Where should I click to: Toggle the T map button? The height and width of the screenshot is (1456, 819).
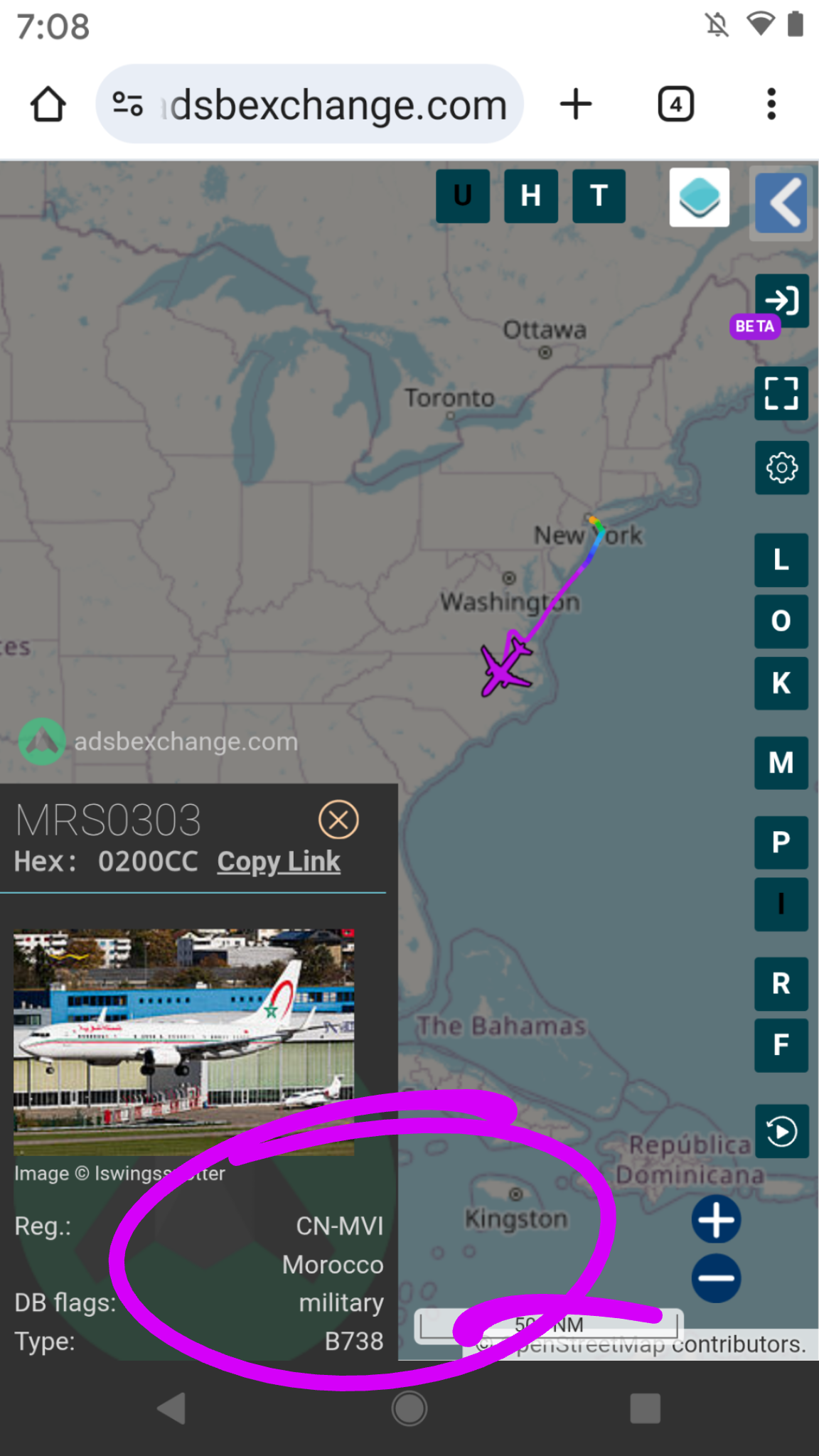click(599, 196)
